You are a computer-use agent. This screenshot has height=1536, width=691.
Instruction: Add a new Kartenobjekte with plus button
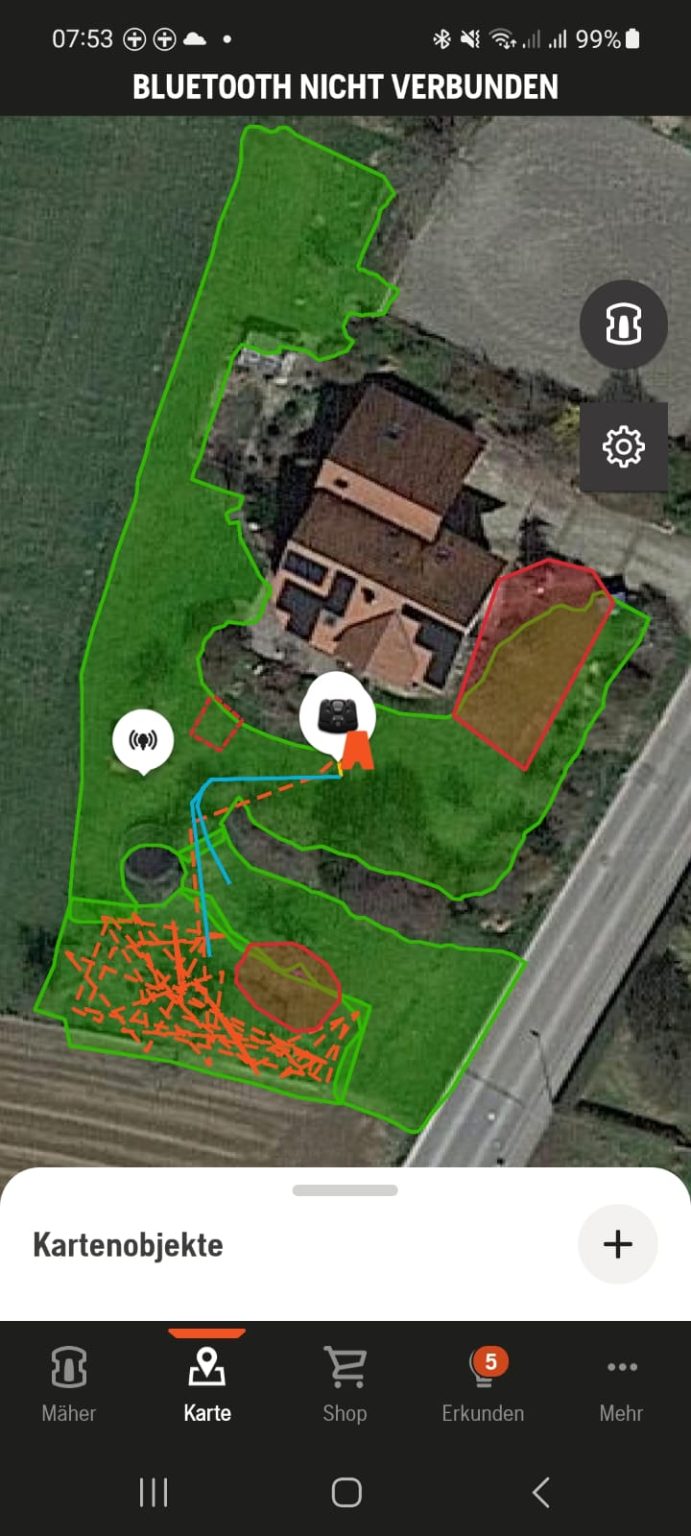[617, 1244]
